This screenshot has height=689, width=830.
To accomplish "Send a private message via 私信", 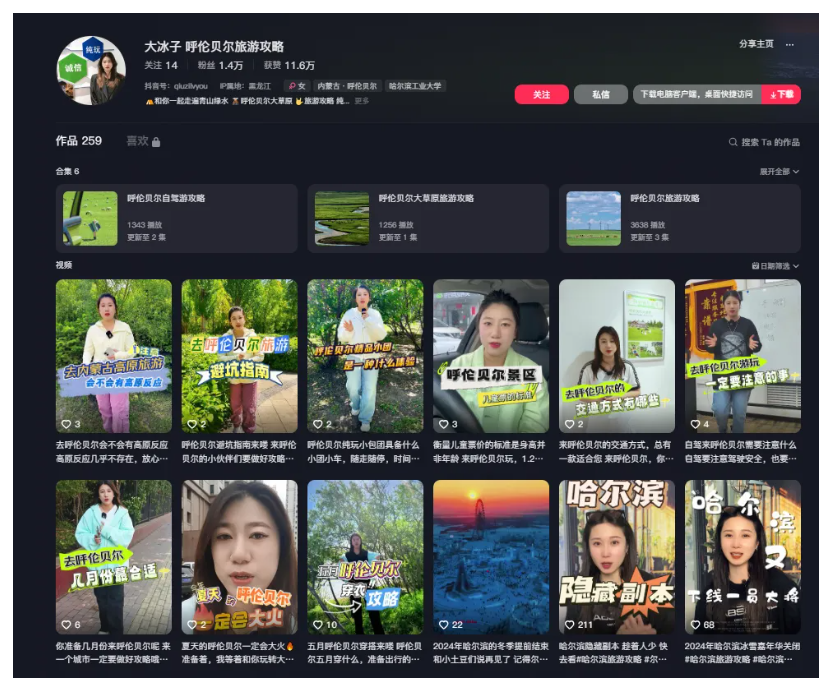I will (x=600, y=94).
